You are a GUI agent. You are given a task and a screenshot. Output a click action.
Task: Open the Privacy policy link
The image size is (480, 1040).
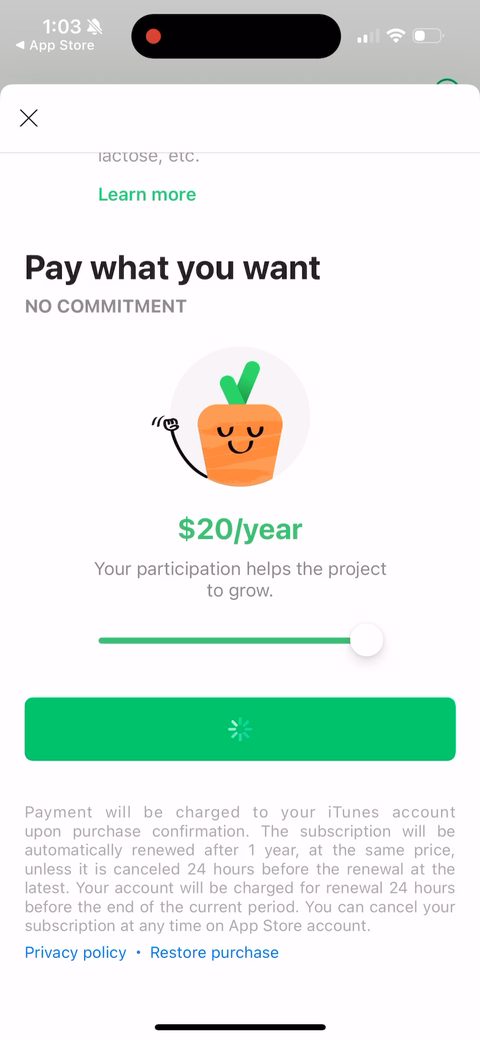(76, 952)
